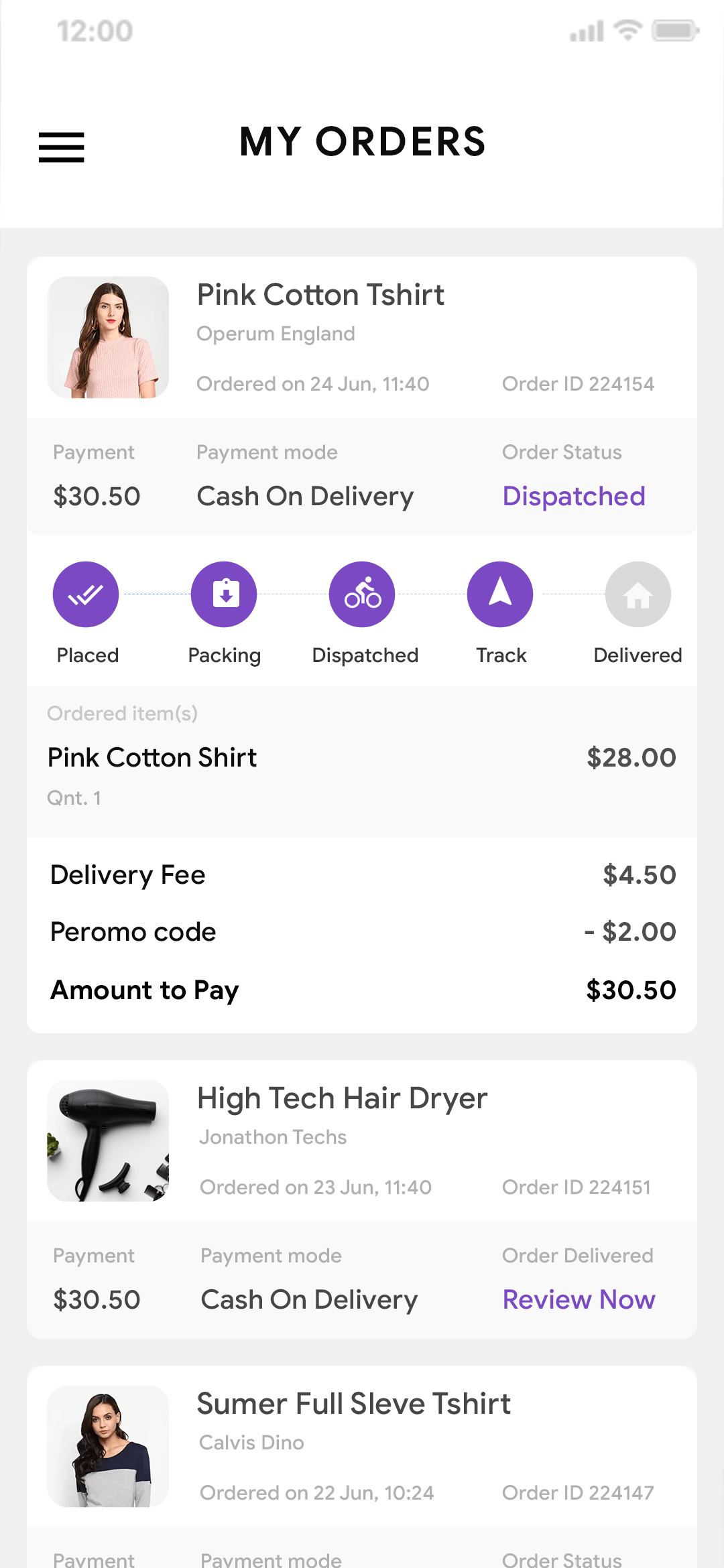
Task: Tap Review Now for the Hair Dryer order
Action: (x=578, y=1299)
